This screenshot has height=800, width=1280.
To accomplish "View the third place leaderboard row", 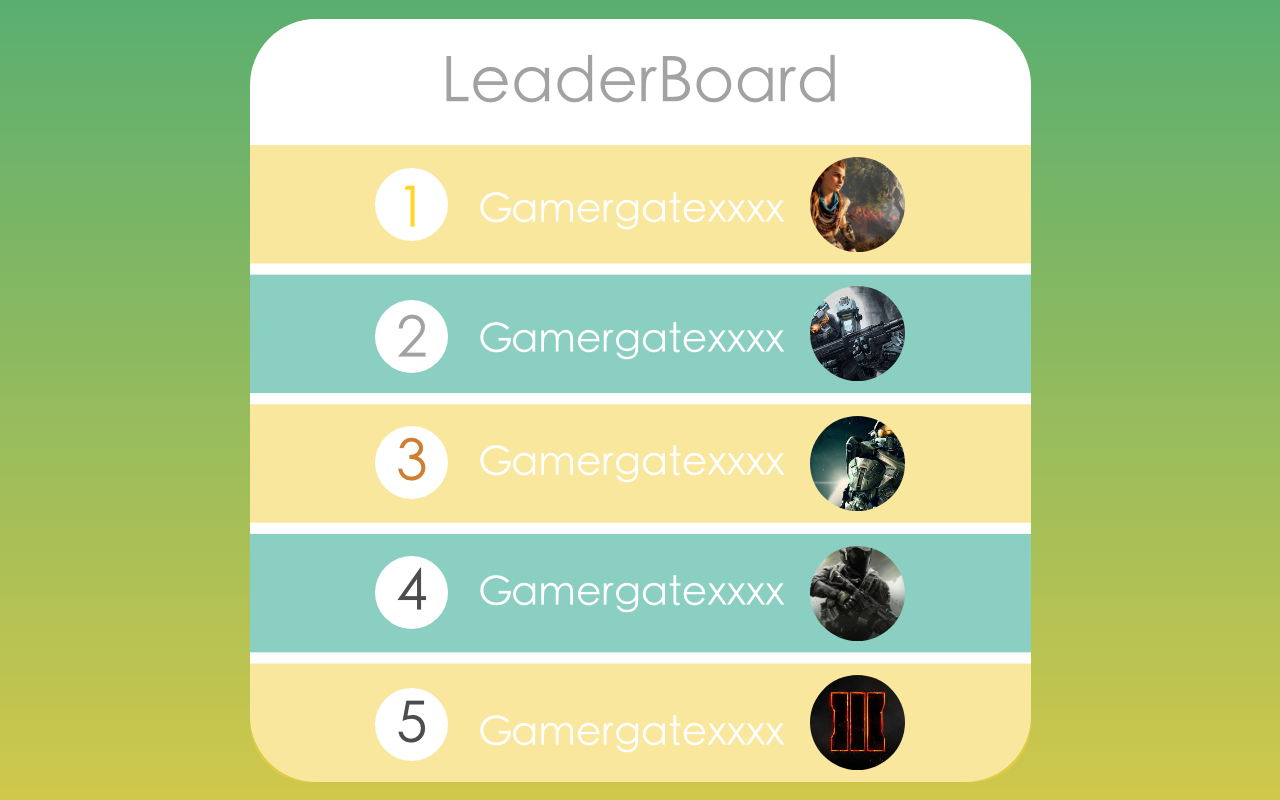I will tap(640, 463).
